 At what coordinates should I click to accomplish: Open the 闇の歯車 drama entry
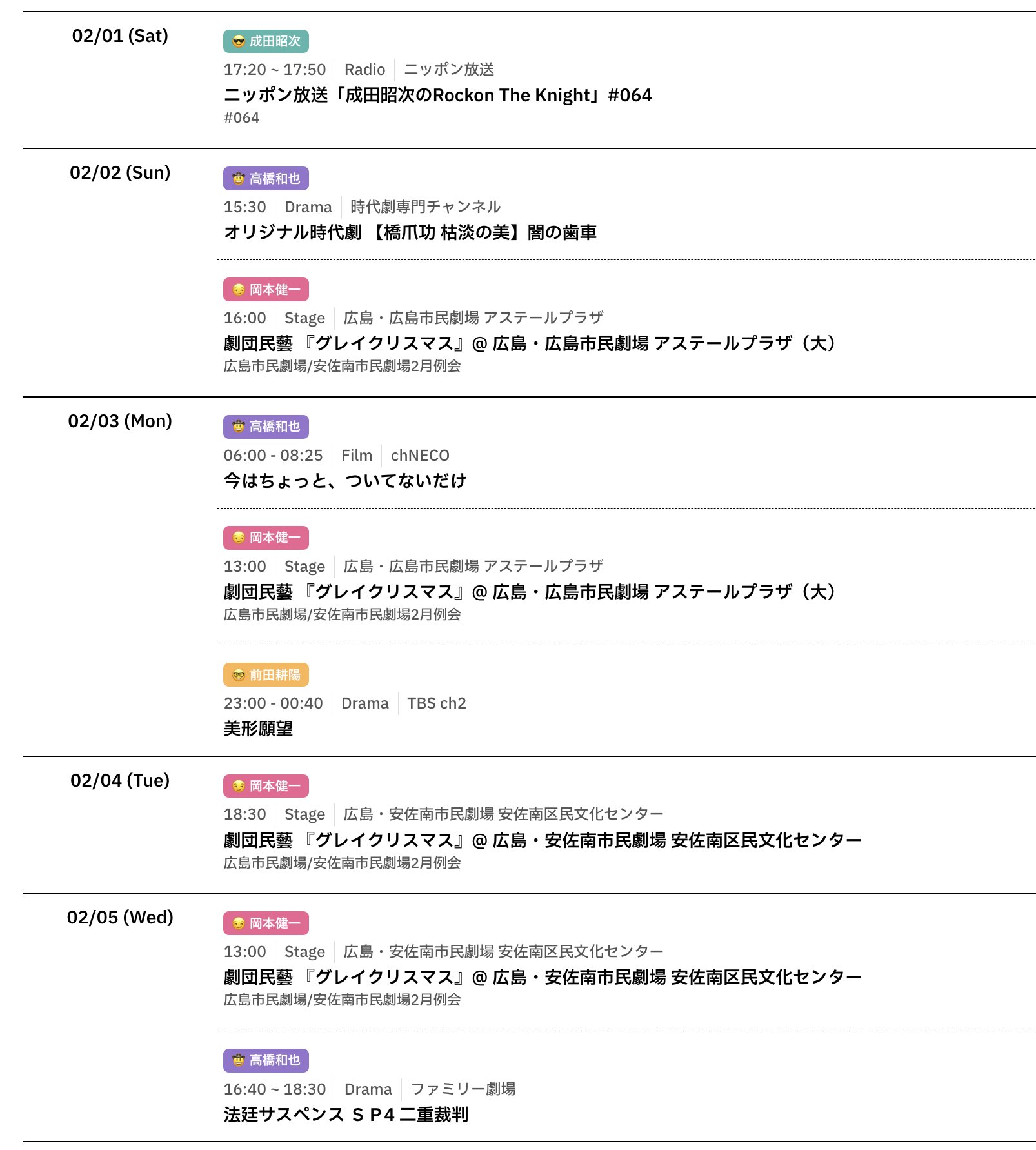tap(410, 232)
